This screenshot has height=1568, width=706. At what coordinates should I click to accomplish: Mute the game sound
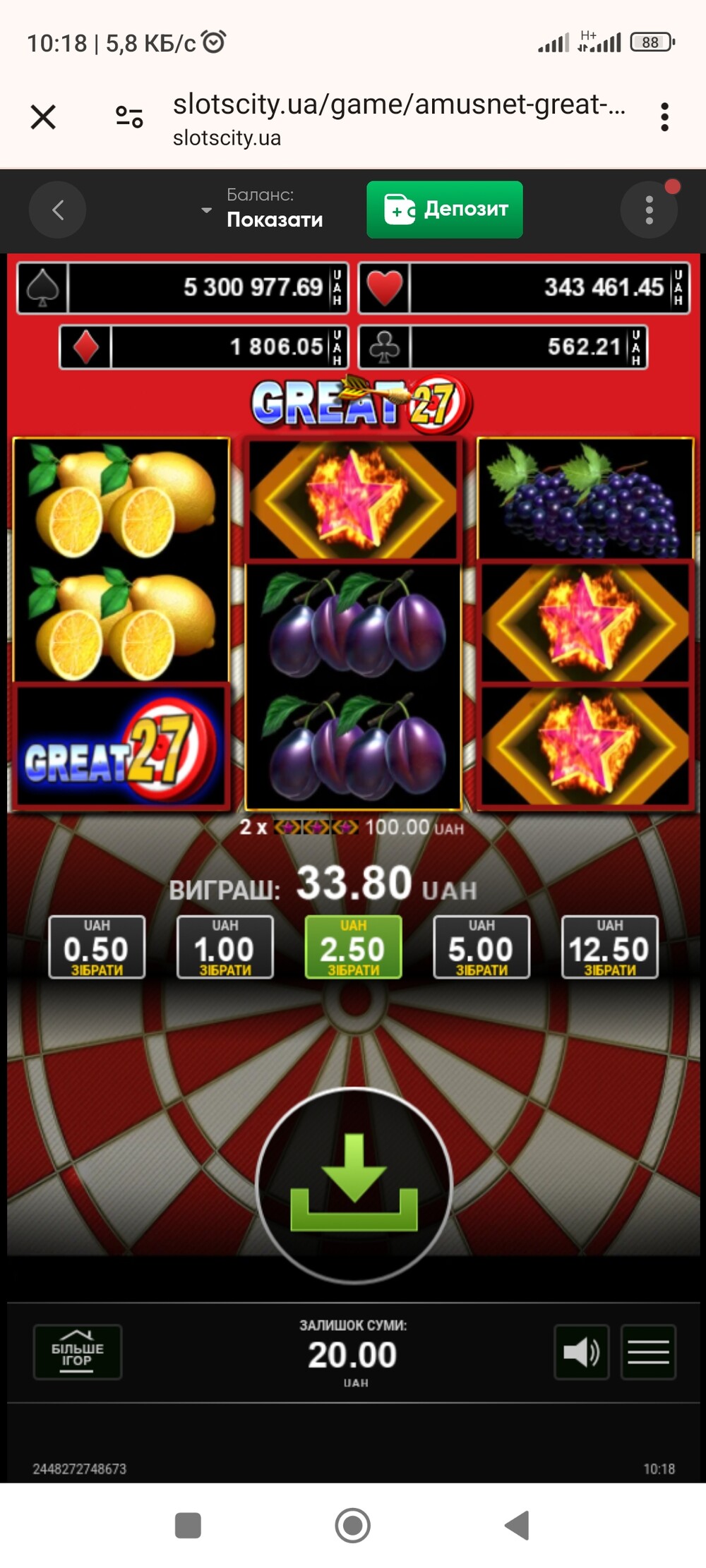click(582, 1351)
